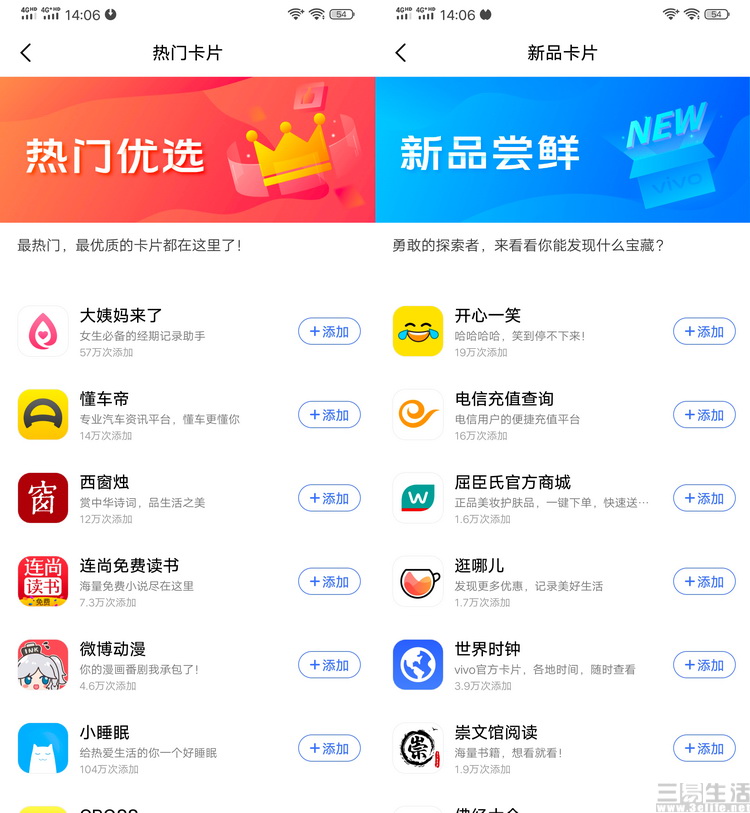Tap 添加 next to 懂车帝

pos(329,415)
